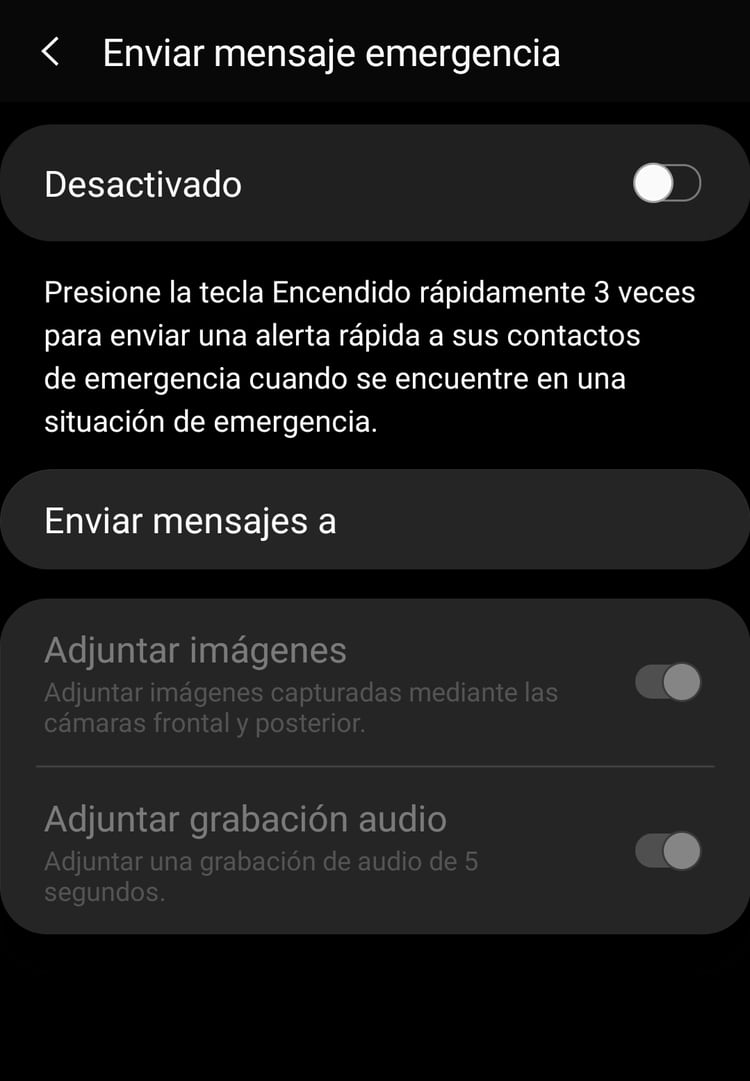Tap the audio recording switch knob

(x=683, y=851)
